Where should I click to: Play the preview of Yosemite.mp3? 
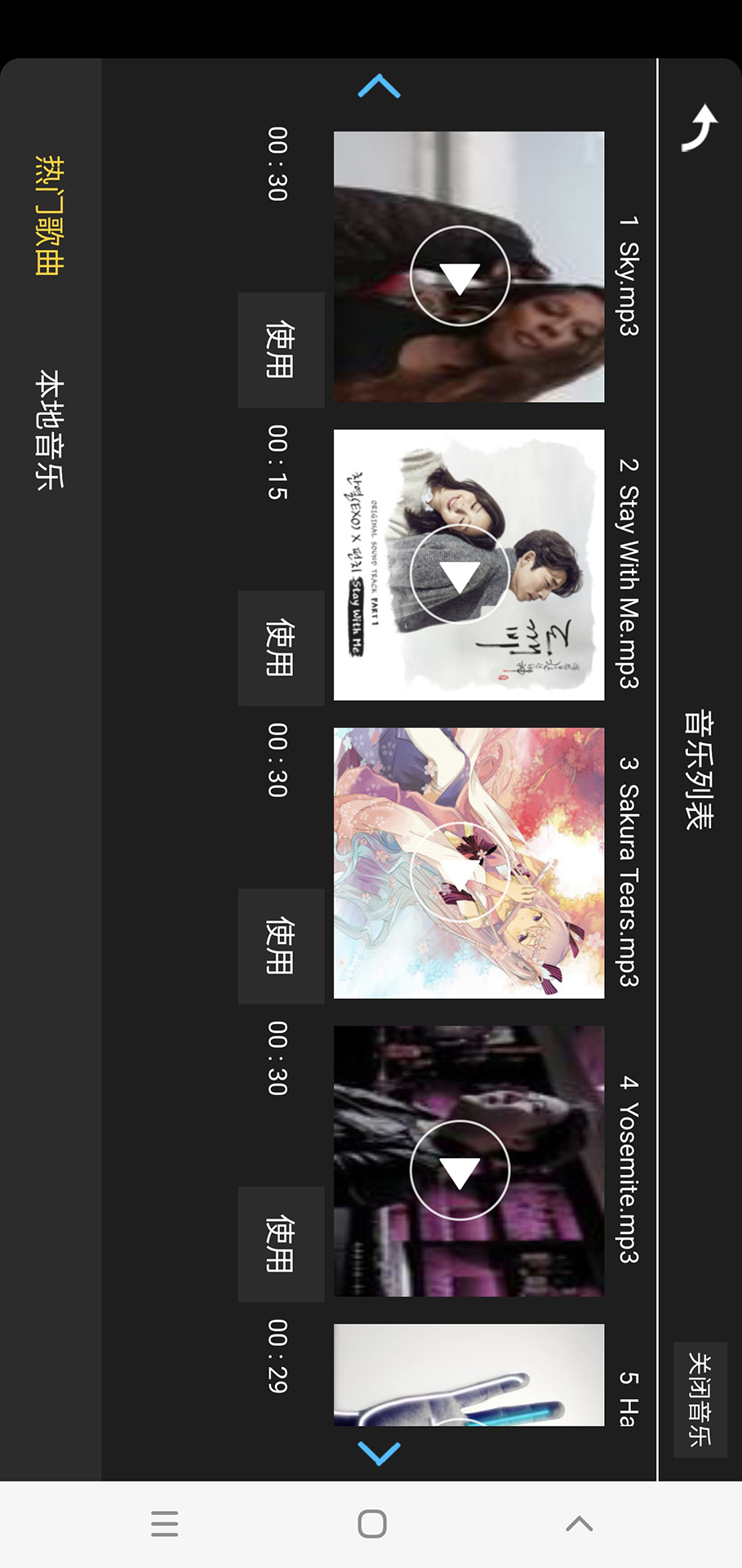[461, 1169]
